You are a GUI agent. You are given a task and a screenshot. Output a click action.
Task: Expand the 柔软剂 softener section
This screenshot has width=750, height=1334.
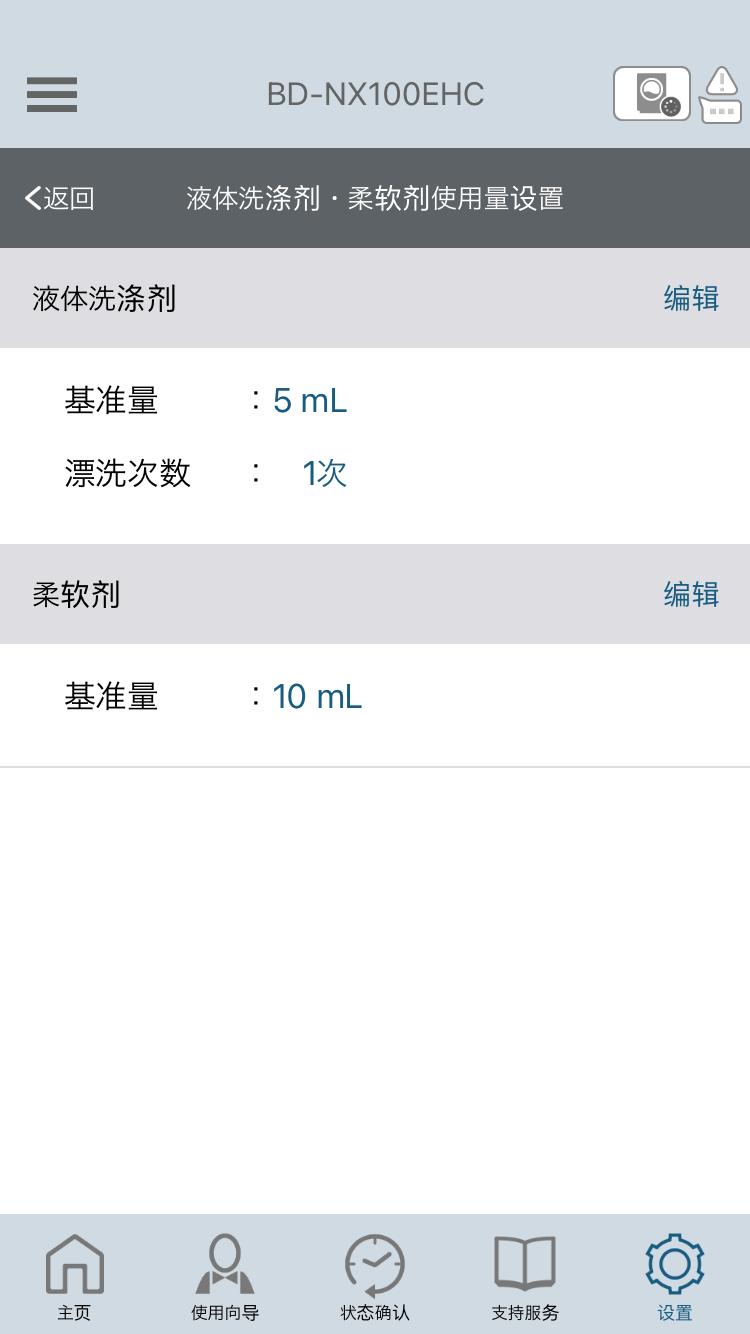[x=76, y=593]
